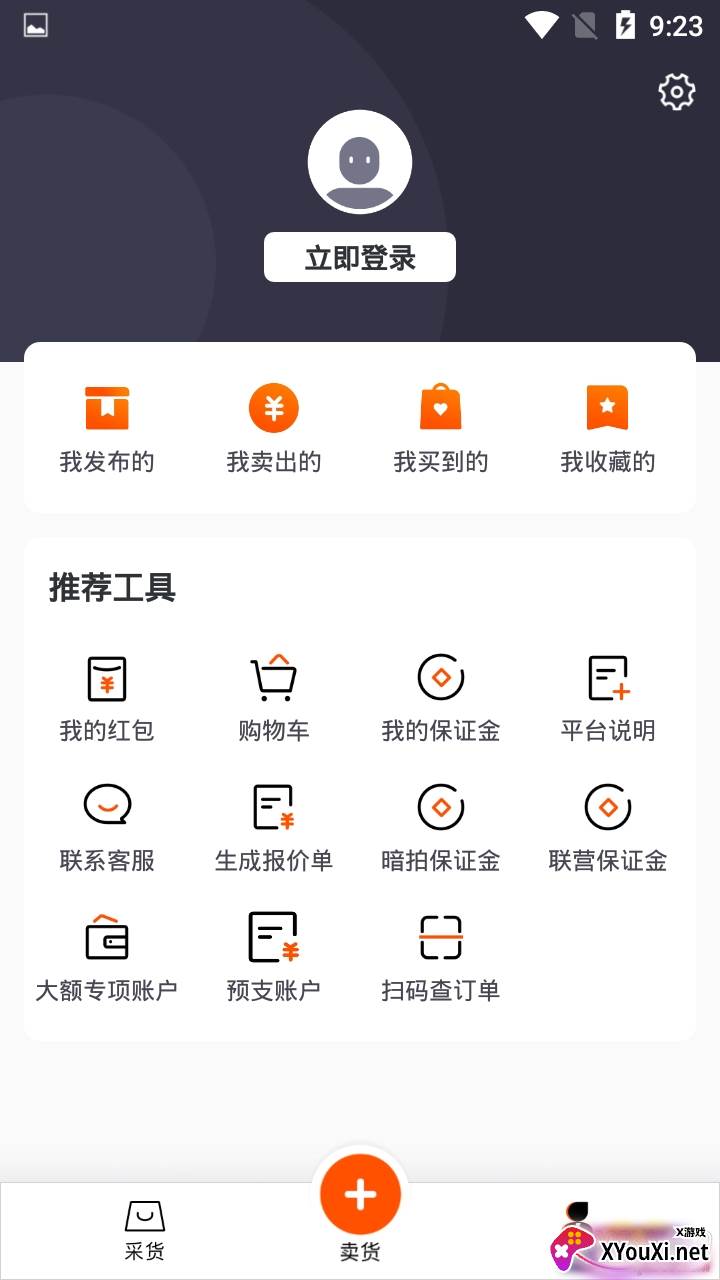The height and width of the screenshot is (1280, 720).
Task: Open 我发布的 listings
Action: coord(107,428)
